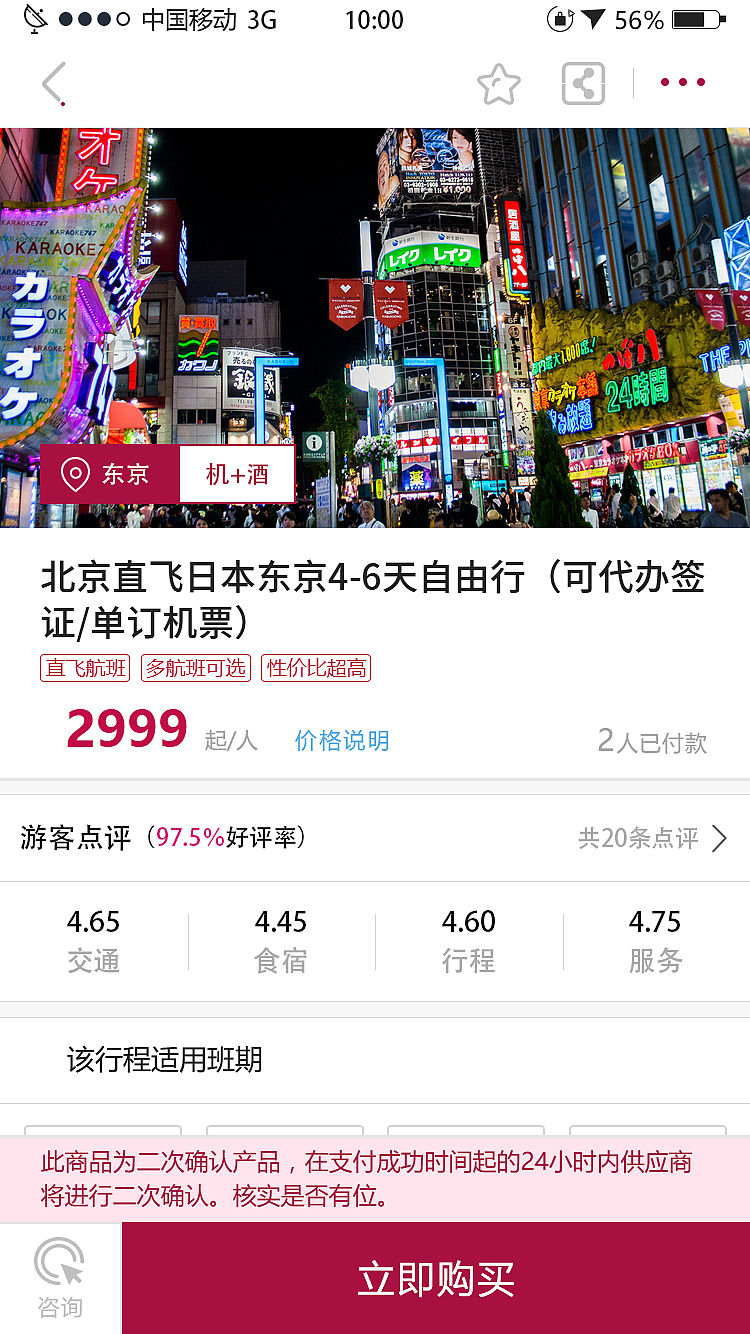This screenshot has width=750, height=1334.
Task: Select the 直飞航班 tag
Action: [84, 668]
